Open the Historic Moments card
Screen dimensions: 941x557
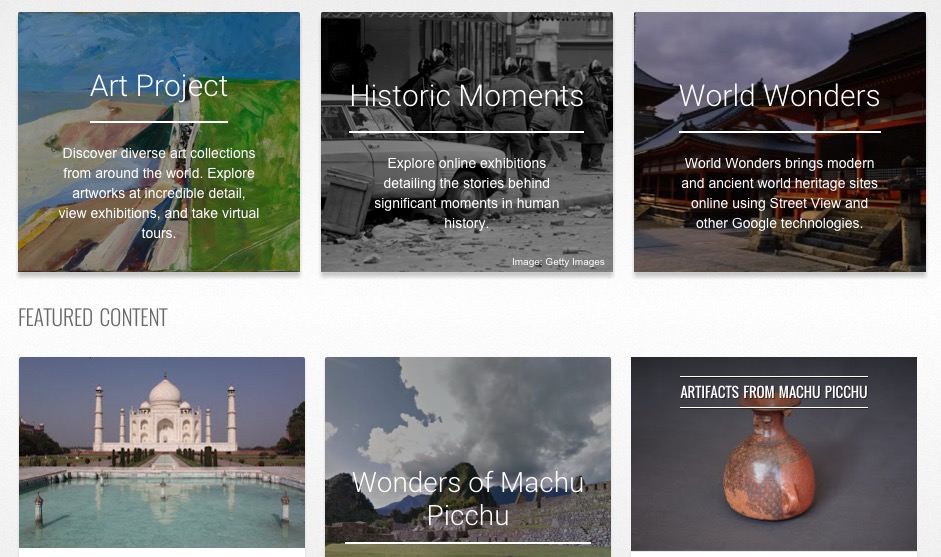coord(466,142)
